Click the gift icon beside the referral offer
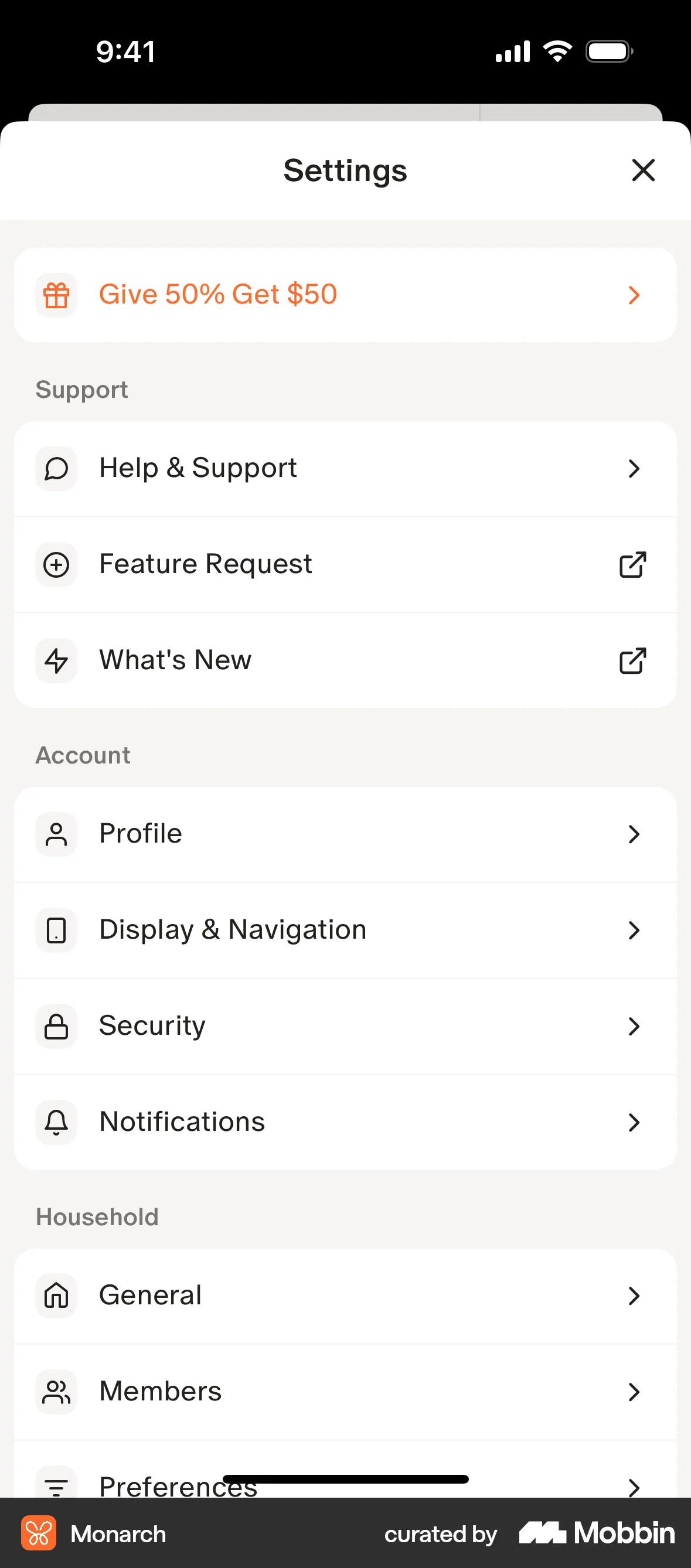Viewport: 691px width, 1568px height. [56, 295]
